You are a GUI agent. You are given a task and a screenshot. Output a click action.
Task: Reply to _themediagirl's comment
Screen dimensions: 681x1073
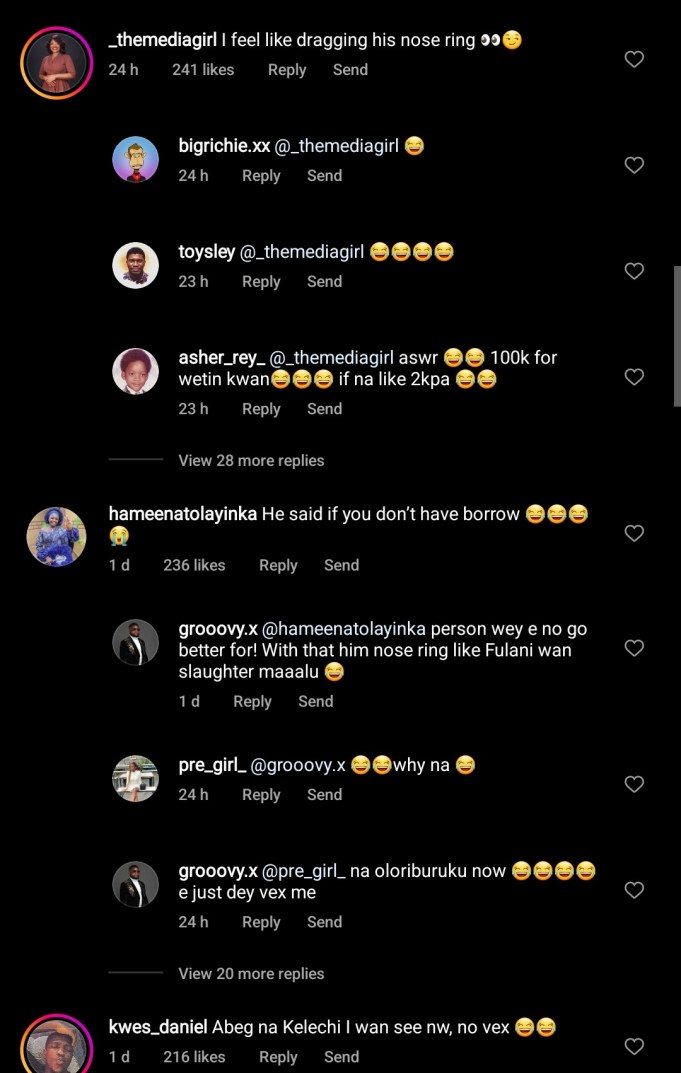[x=287, y=70]
